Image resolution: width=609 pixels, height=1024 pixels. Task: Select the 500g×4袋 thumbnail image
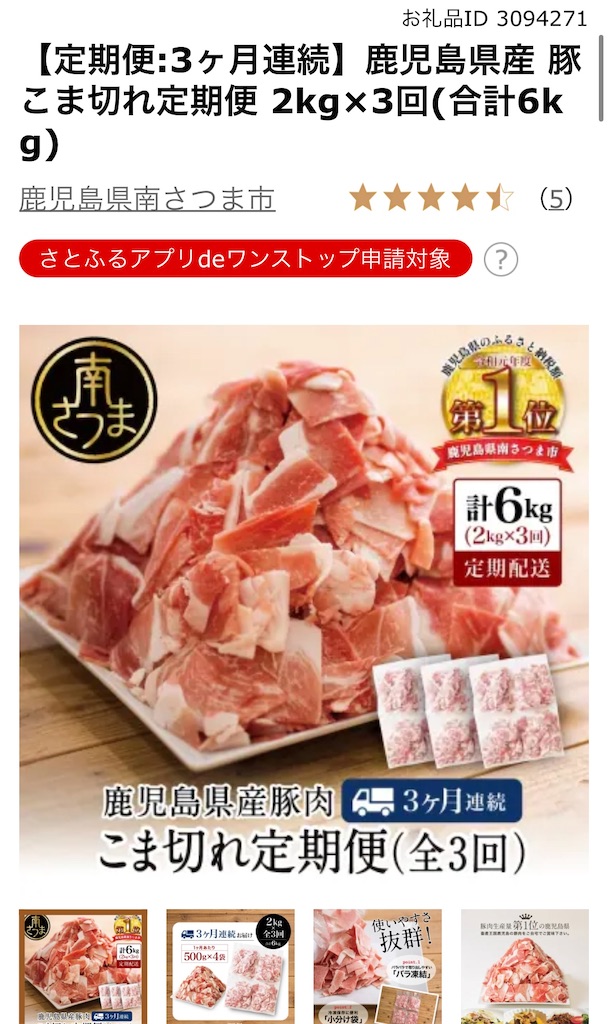[230, 964]
